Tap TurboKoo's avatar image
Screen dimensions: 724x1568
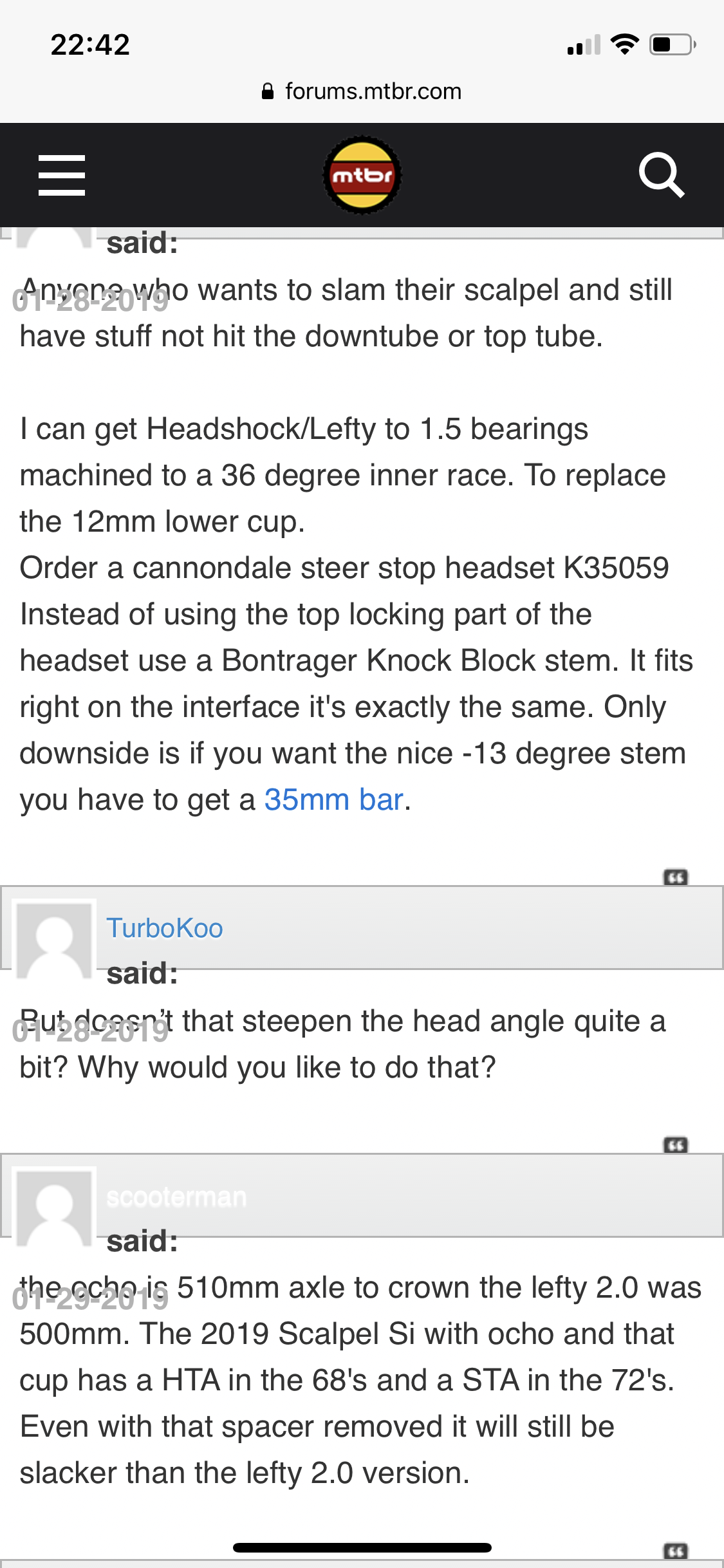pyautogui.click(x=55, y=940)
